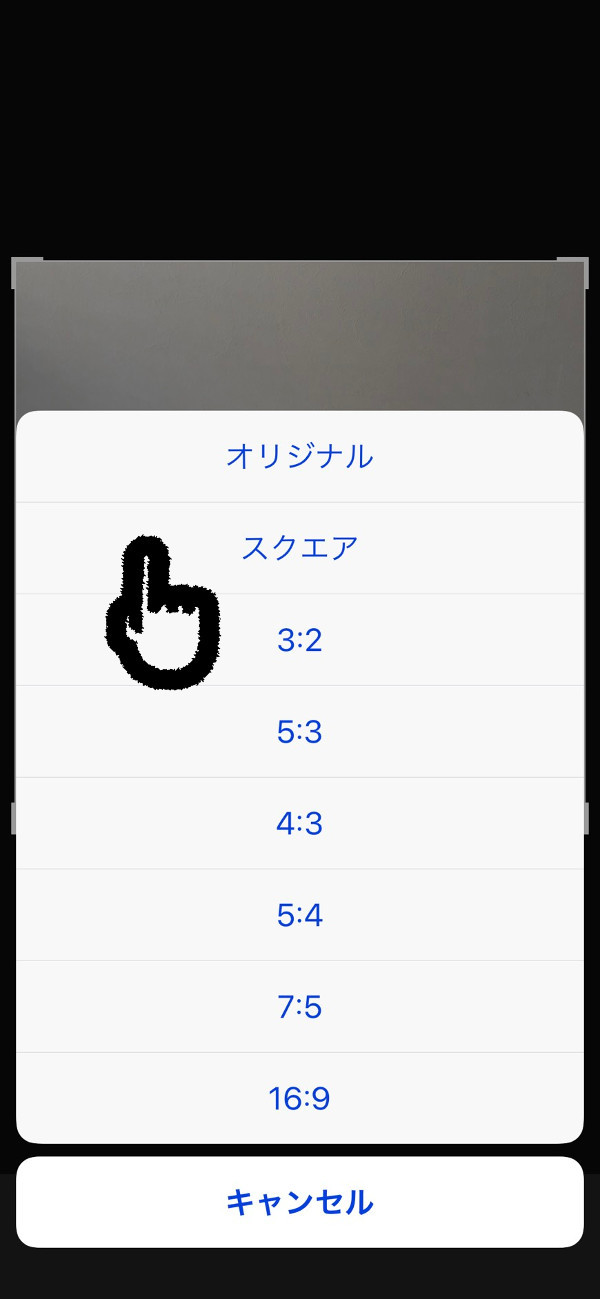The image size is (600, 1299).
Task: Select the オリジナル aspect ratio
Action: pos(300,456)
